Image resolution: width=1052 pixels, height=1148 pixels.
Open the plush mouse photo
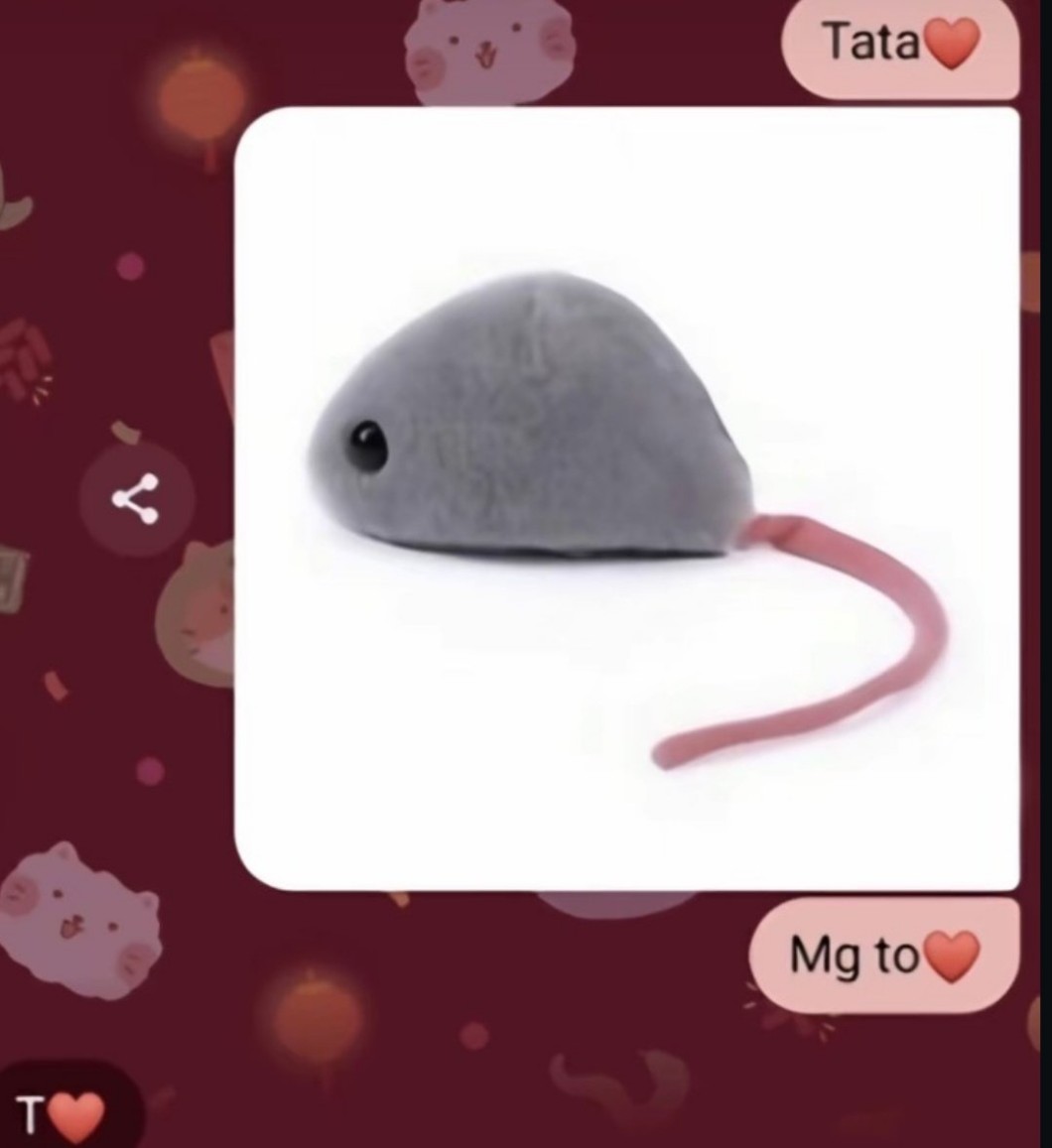pyautogui.click(x=626, y=498)
